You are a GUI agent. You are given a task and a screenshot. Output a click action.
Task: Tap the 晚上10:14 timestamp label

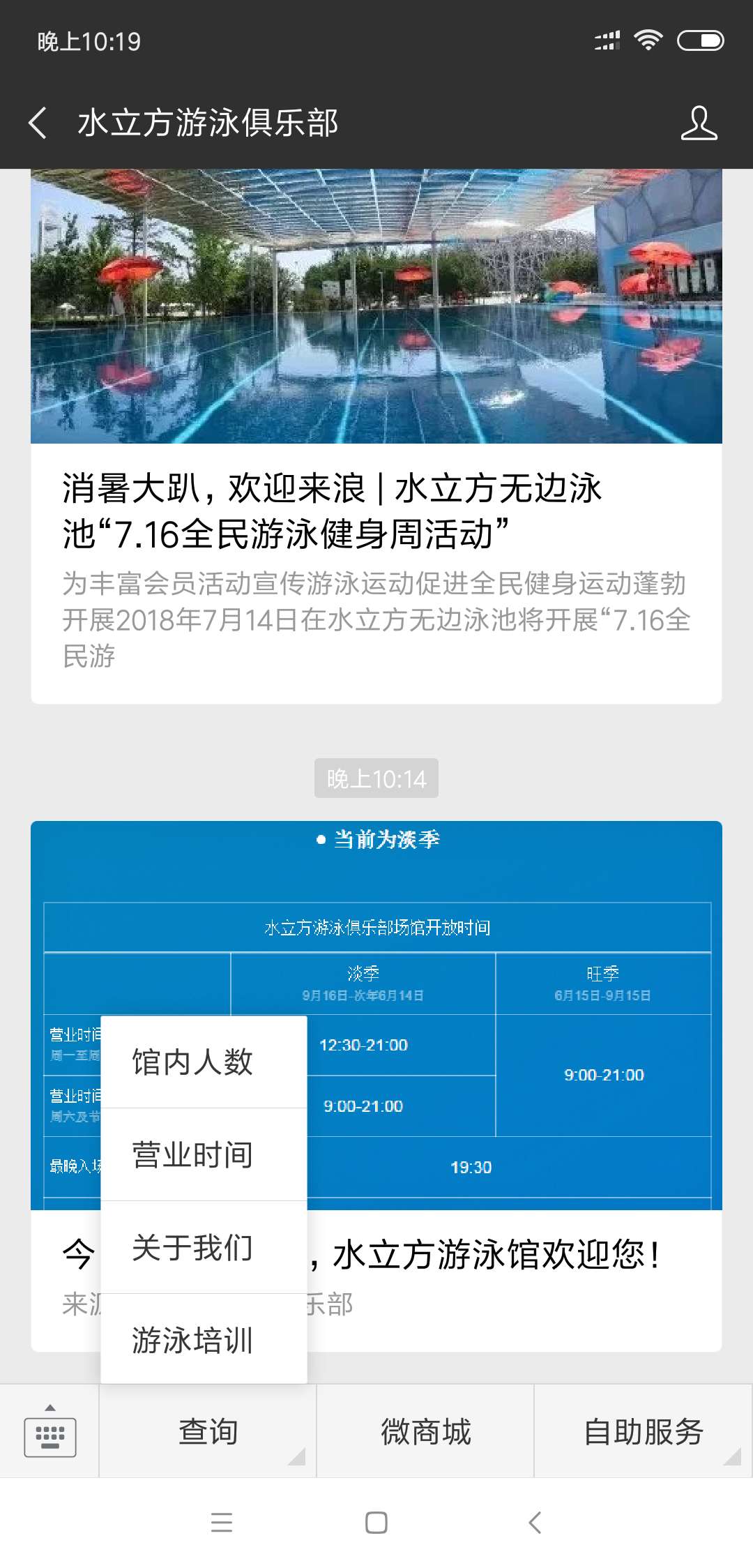click(376, 778)
